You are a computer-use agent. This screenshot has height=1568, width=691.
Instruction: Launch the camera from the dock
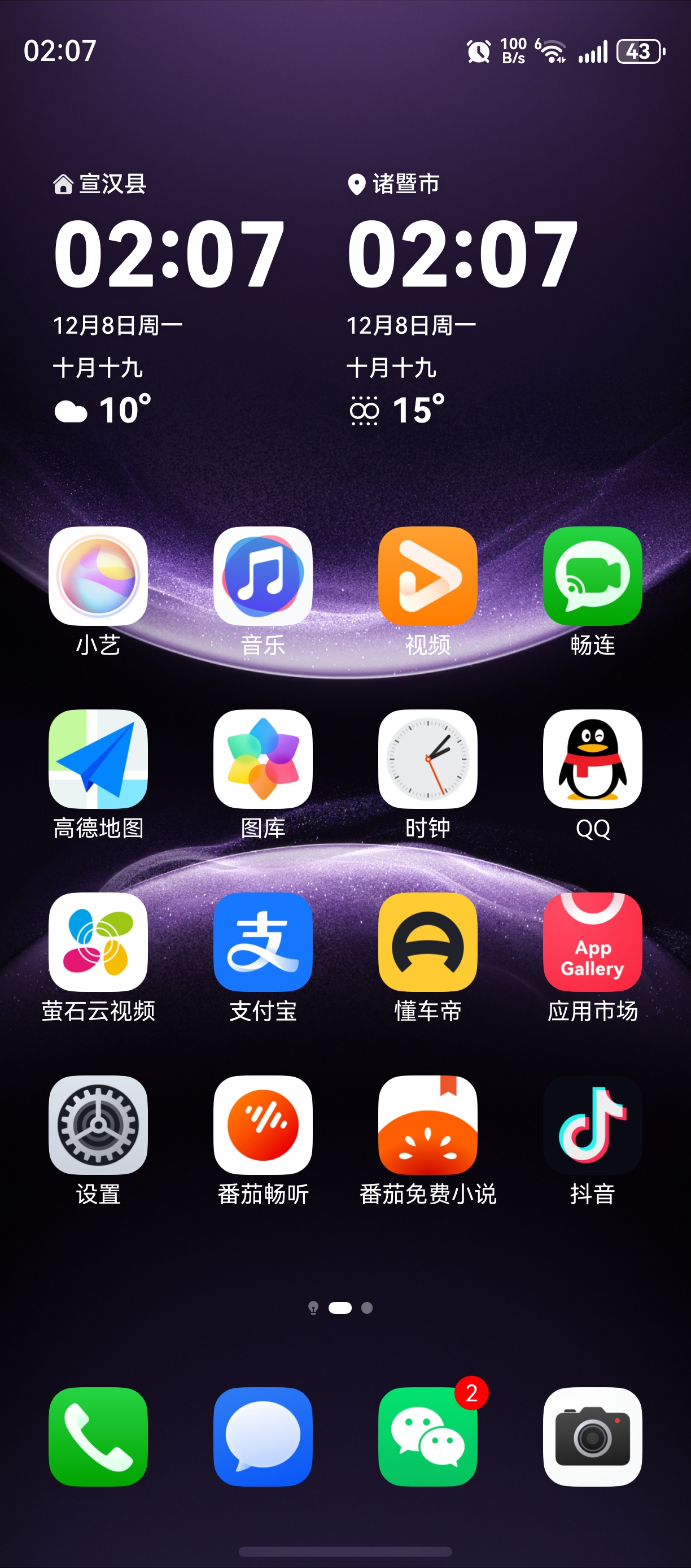(592, 1436)
